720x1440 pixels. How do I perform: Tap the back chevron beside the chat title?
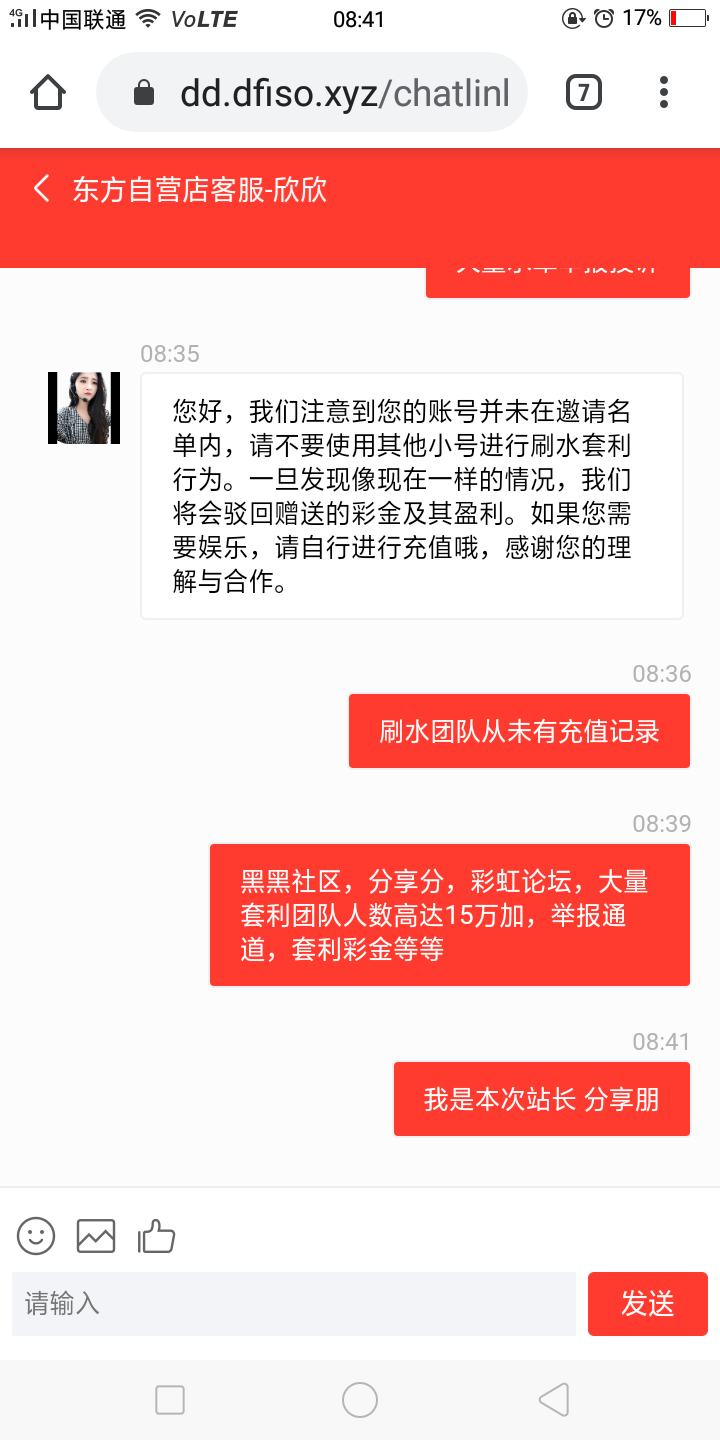click(40, 188)
